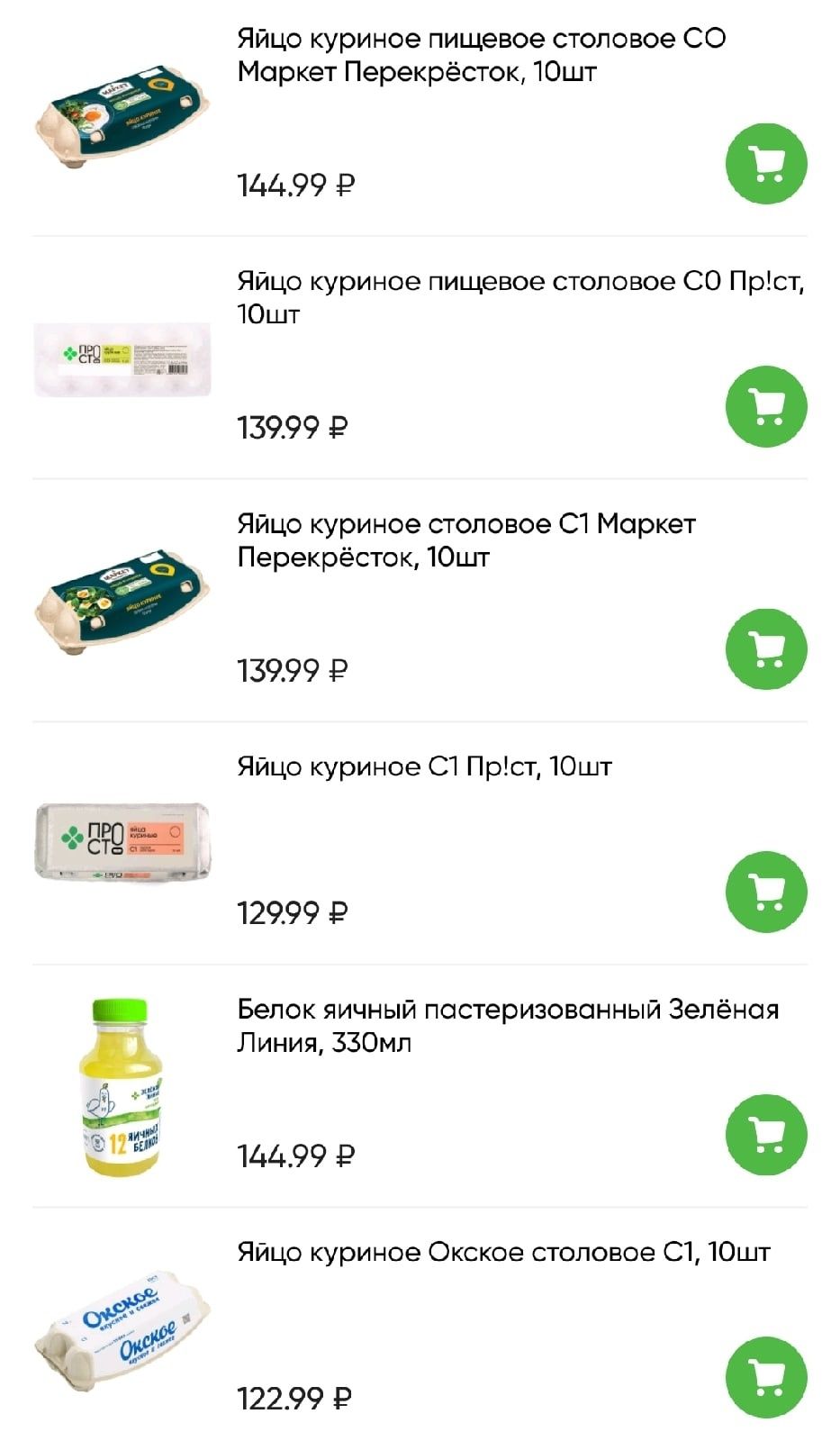Add Пр!ст С0 eggs to cart
The height and width of the screenshot is (1441, 840).
[x=766, y=406]
